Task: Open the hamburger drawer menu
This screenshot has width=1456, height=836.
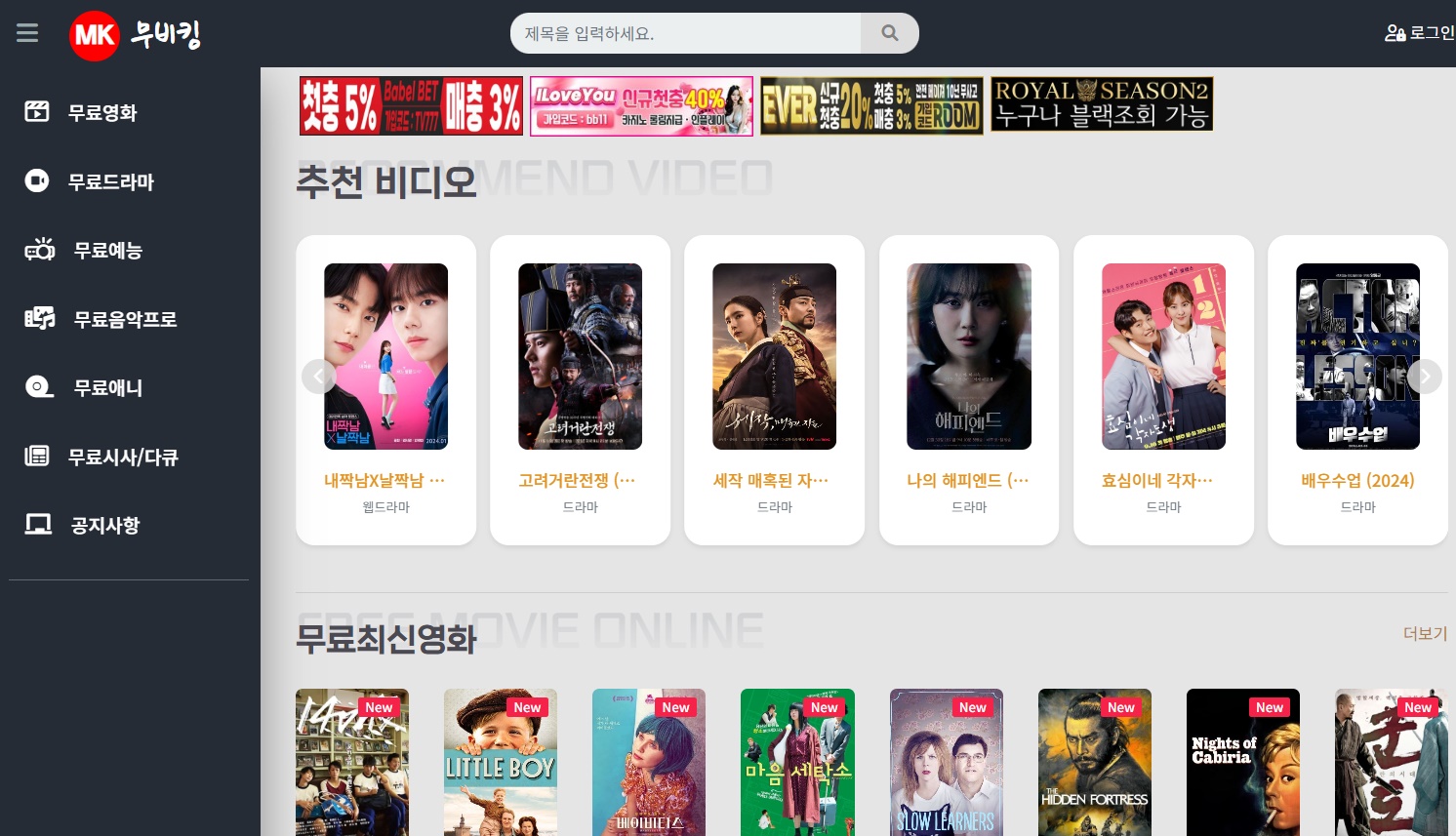Action: (27, 33)
